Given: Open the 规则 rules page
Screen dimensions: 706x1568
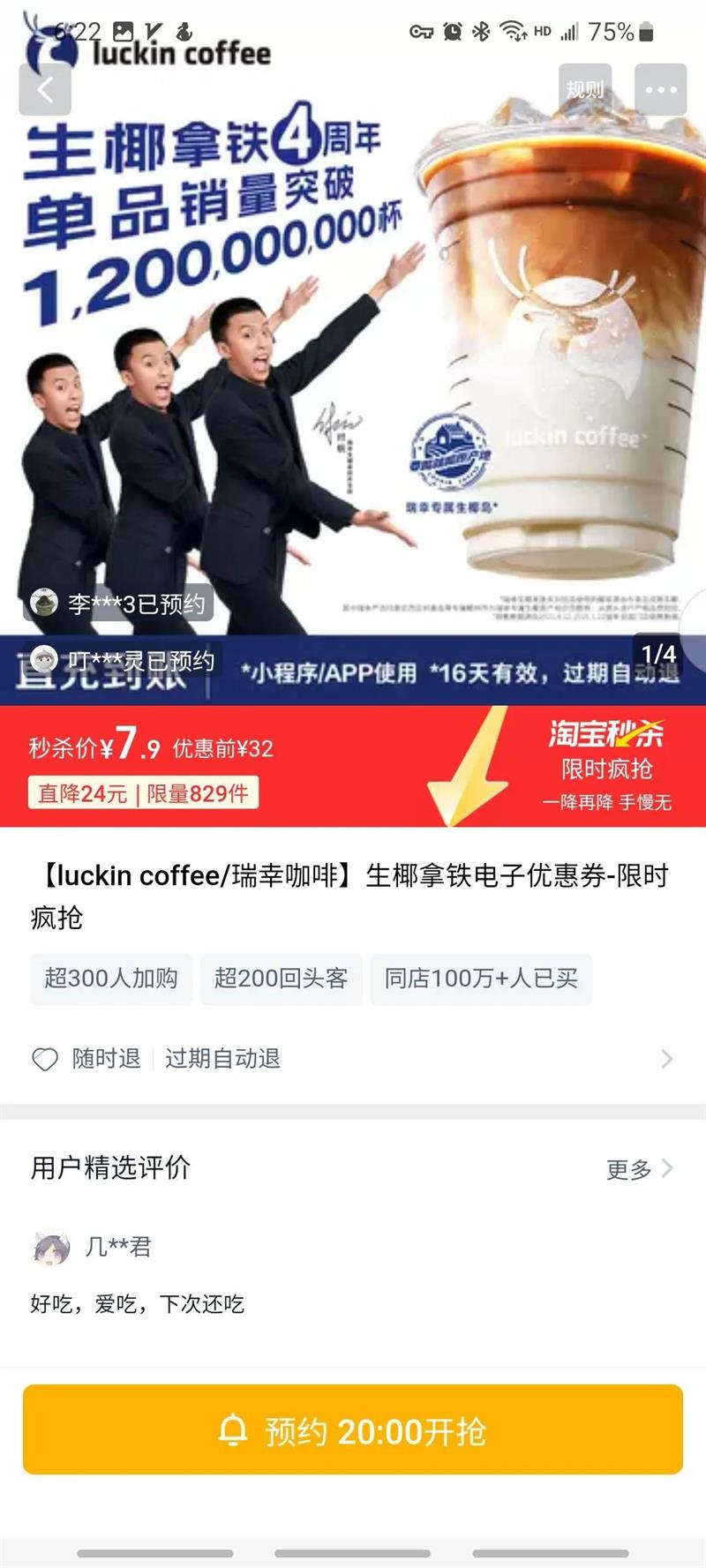Looking at the screenshot, I should (x=585, y=87).
